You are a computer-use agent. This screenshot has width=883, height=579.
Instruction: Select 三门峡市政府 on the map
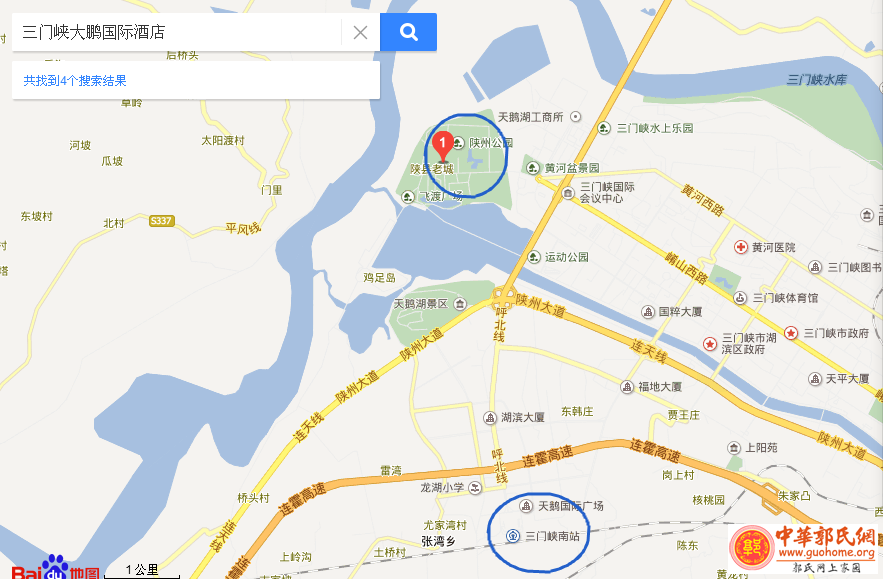792,332
